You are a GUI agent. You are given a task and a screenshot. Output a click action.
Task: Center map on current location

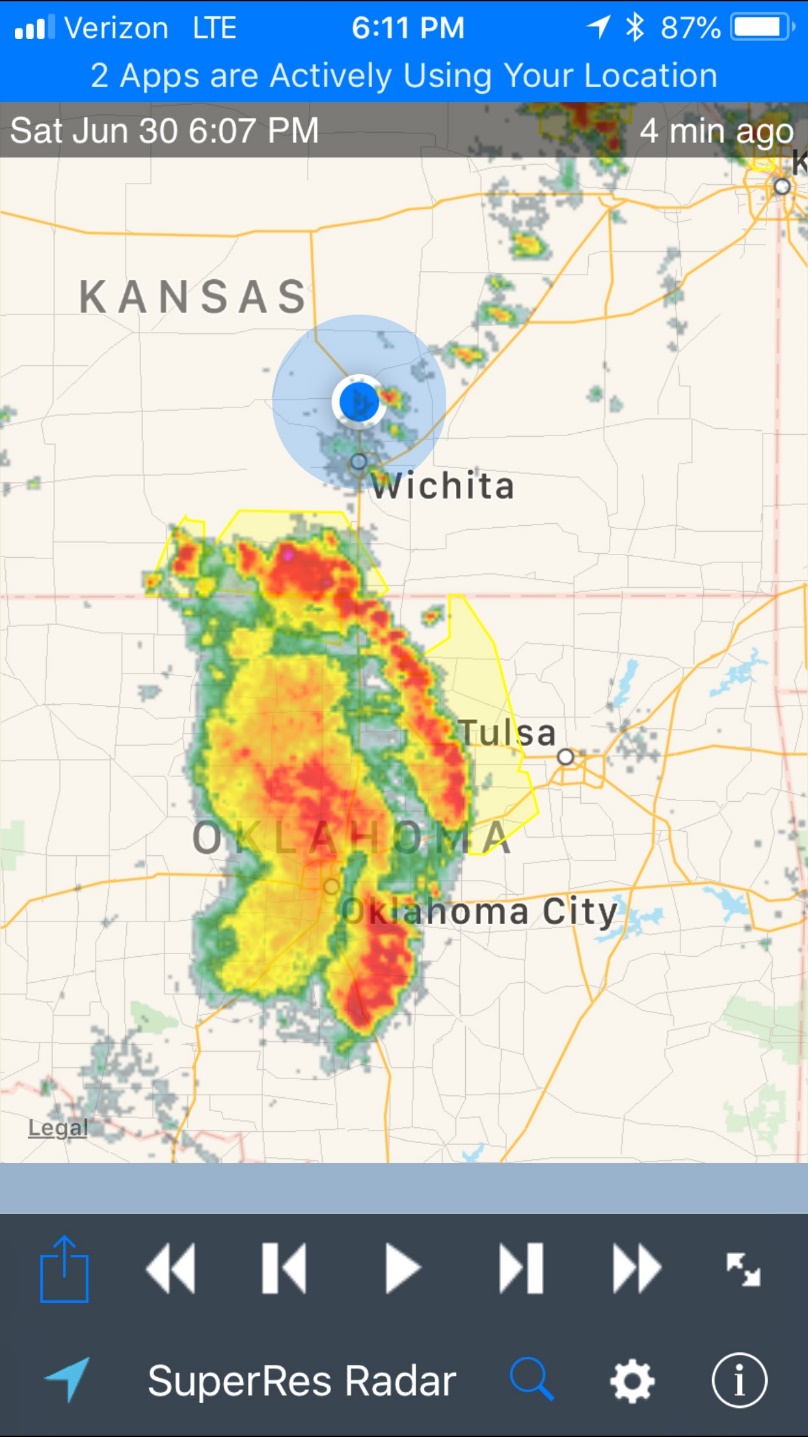[x=67, y=1380]
